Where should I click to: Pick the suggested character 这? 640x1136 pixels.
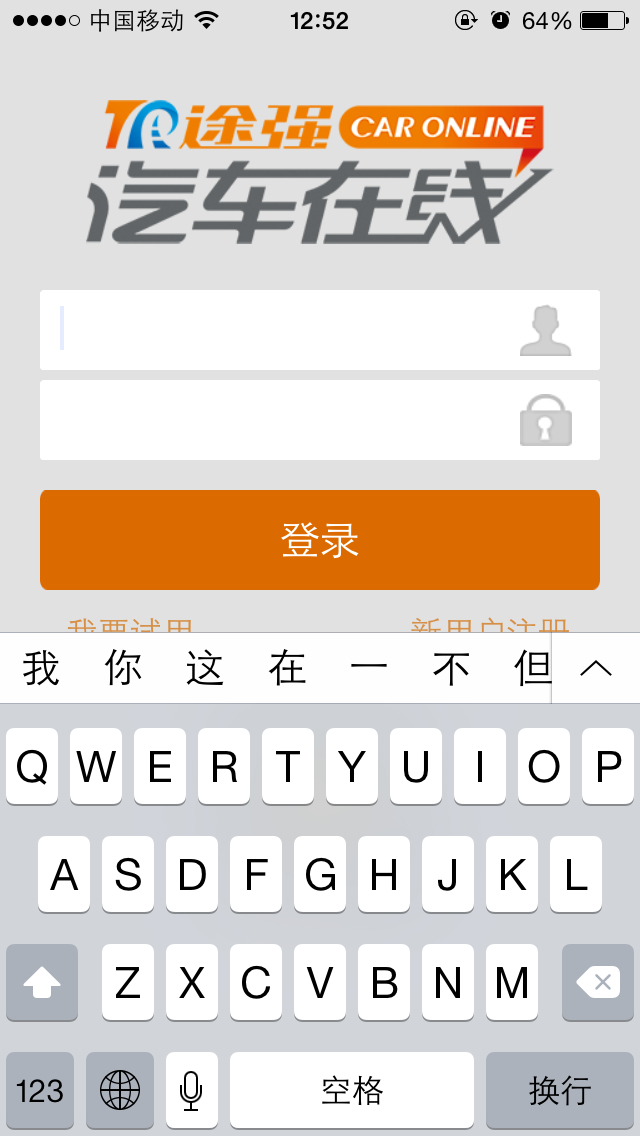point(205,668)
